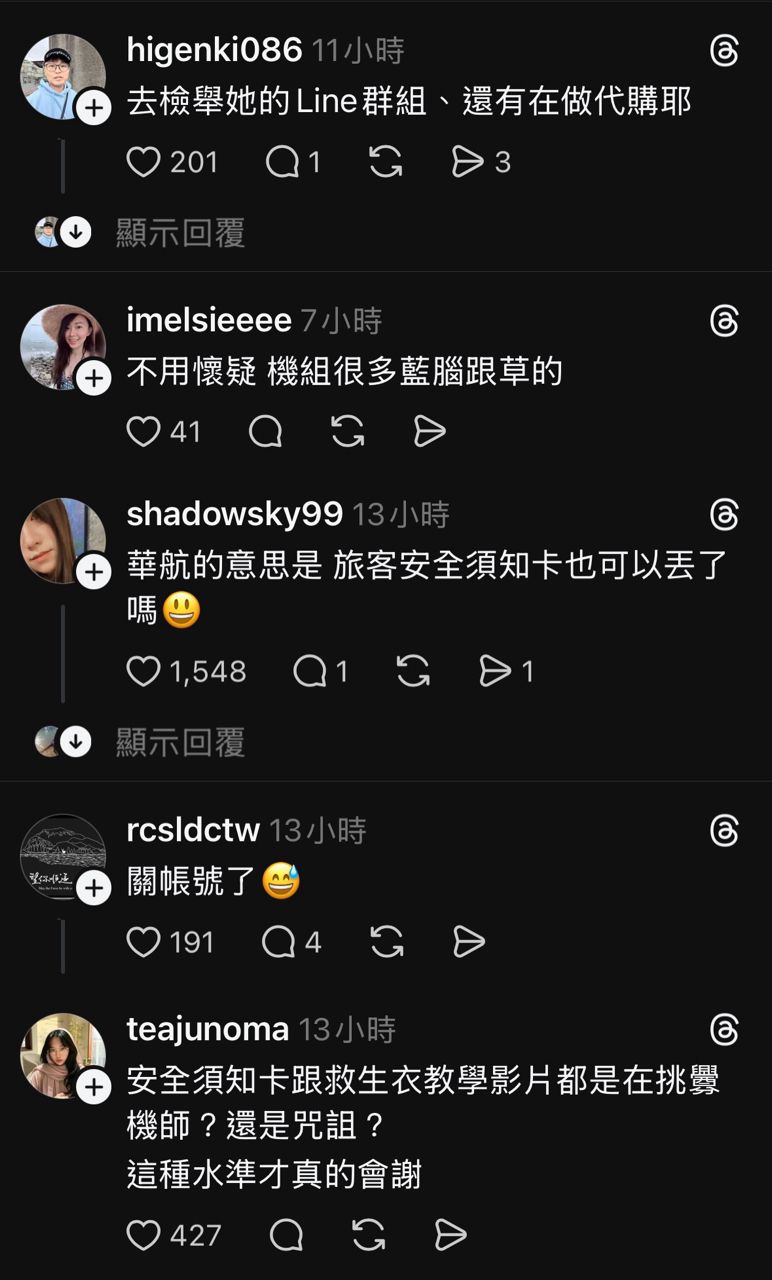Reply to imelsieeee's comment
This screenshot has height=1280, width=772.
(x=265, y=431)
